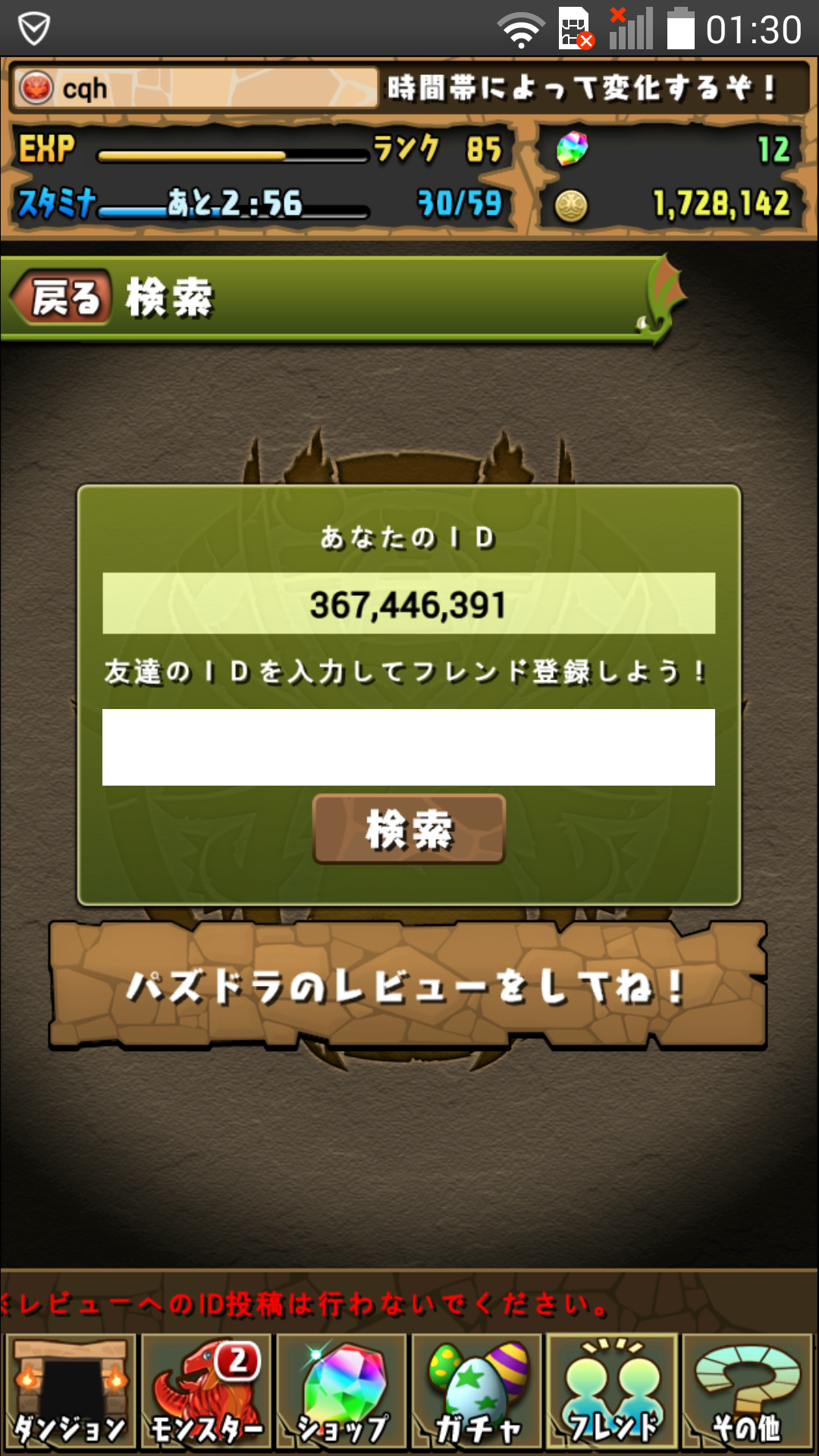This screenshot has height=1456, width=819.
Task: Tap the 戻る back button
Action: 61,297
